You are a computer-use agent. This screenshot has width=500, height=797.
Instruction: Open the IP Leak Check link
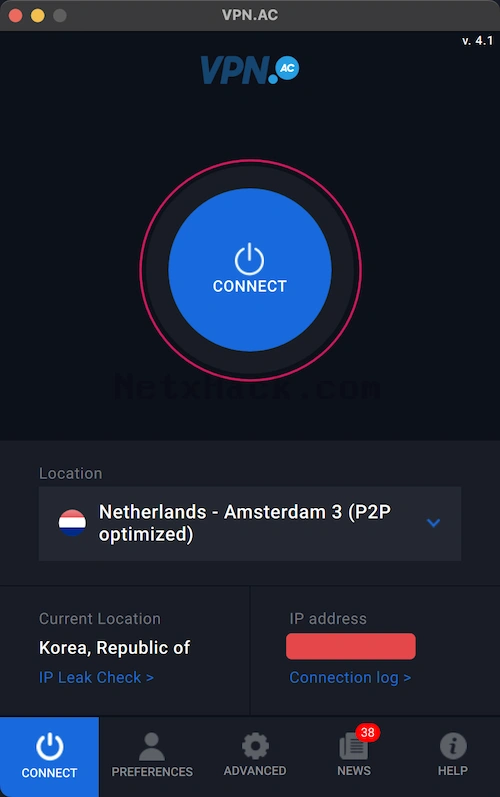tap(96, 678)
